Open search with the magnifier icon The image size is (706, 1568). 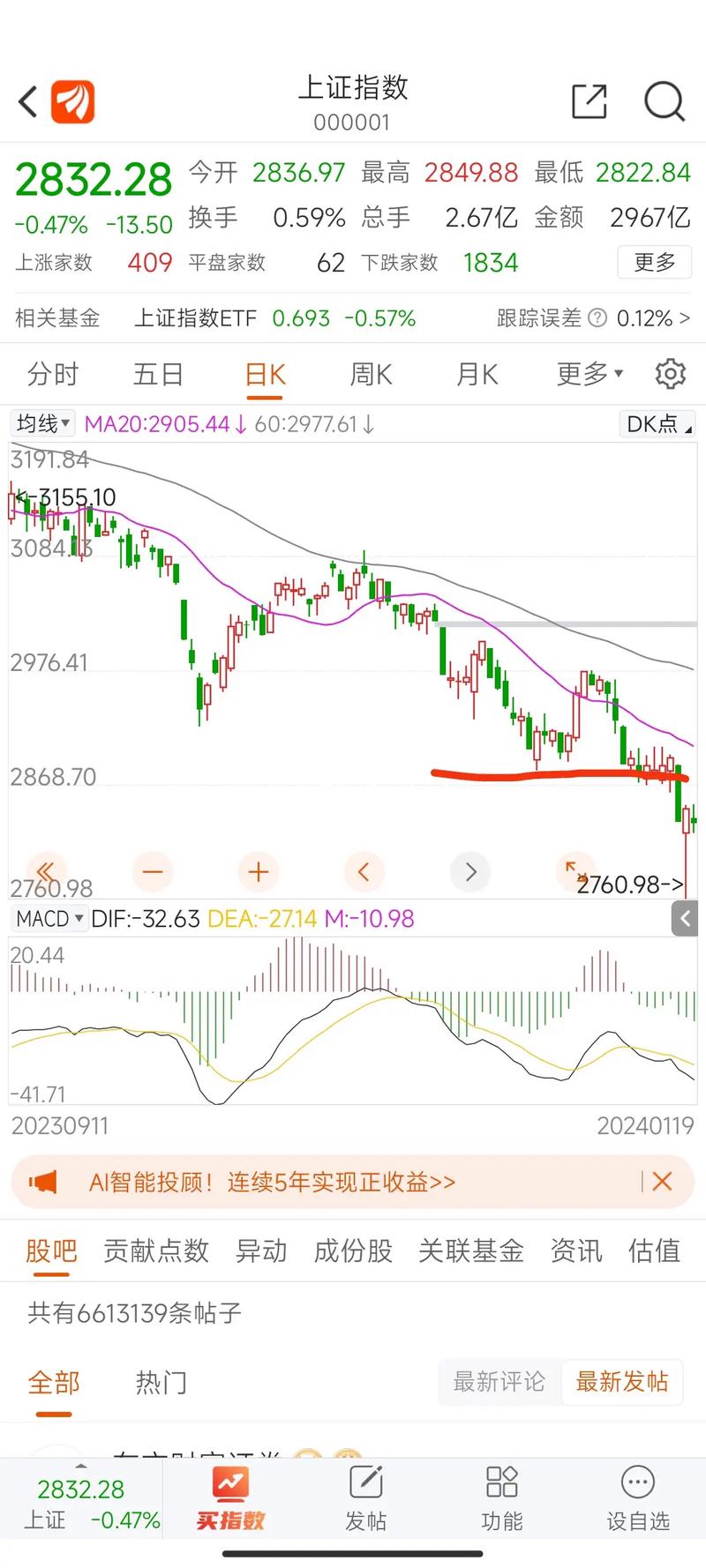point(664,102)
